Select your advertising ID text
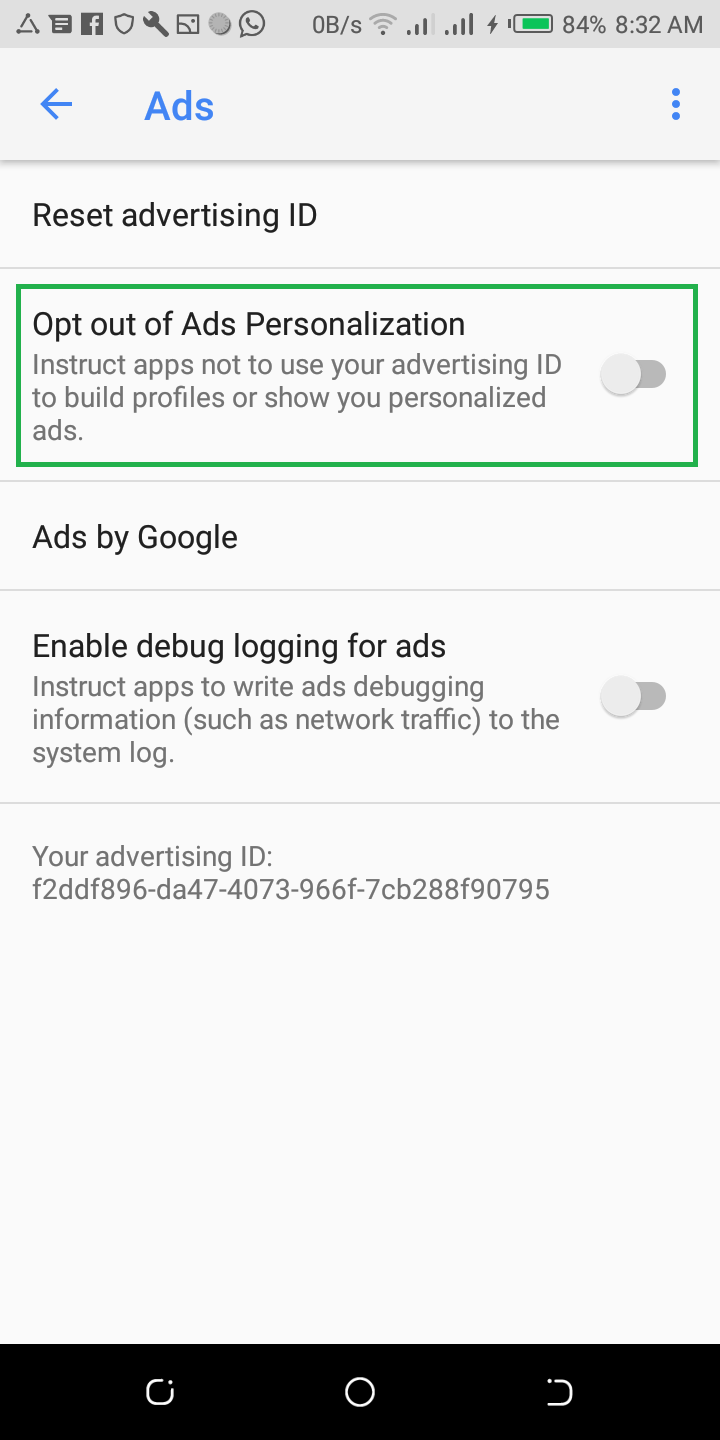The image size is (720, 1440). tap(291, 872)
